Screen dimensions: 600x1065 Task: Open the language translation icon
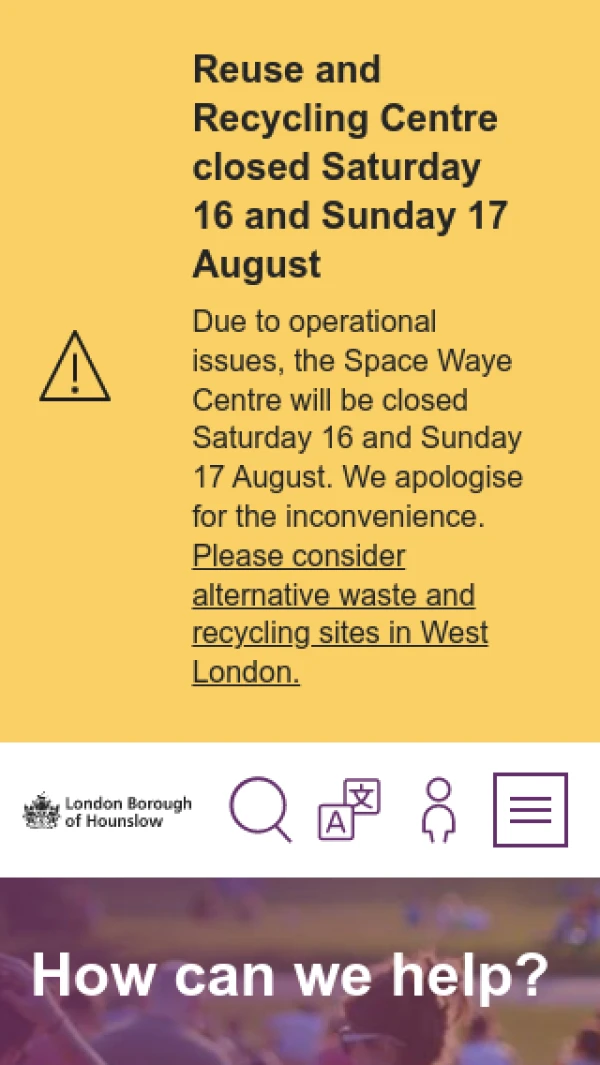(349, 809)
